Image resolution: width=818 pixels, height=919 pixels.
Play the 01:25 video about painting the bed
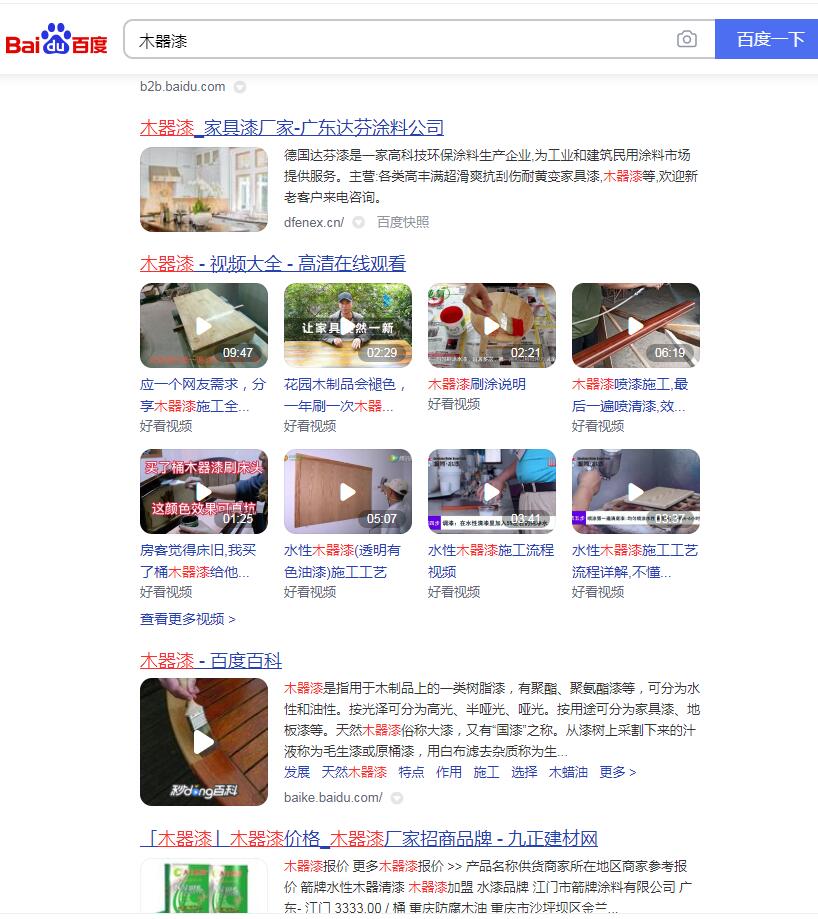click(204, 492)
